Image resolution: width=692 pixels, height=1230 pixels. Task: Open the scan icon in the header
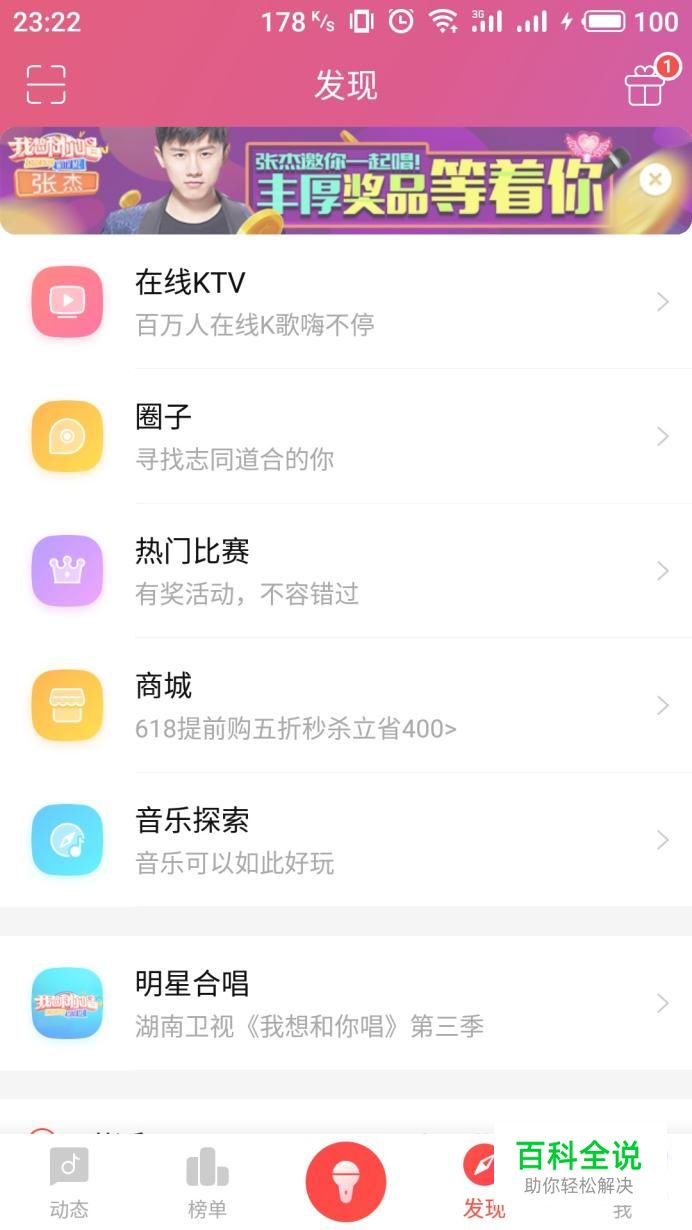(x=46, y=85)
